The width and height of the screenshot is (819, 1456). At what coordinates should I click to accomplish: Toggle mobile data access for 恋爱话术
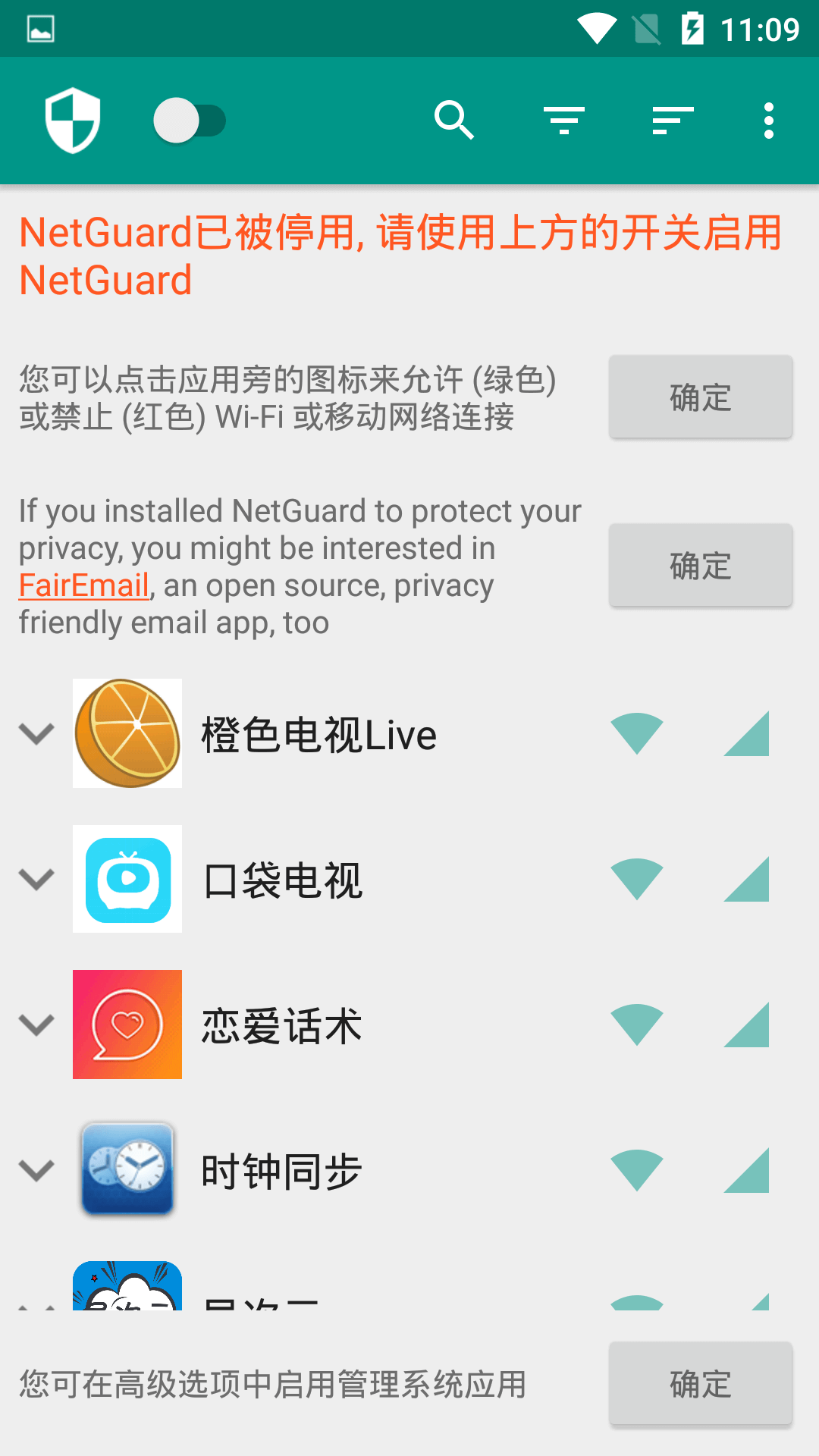pos(746,1025)
